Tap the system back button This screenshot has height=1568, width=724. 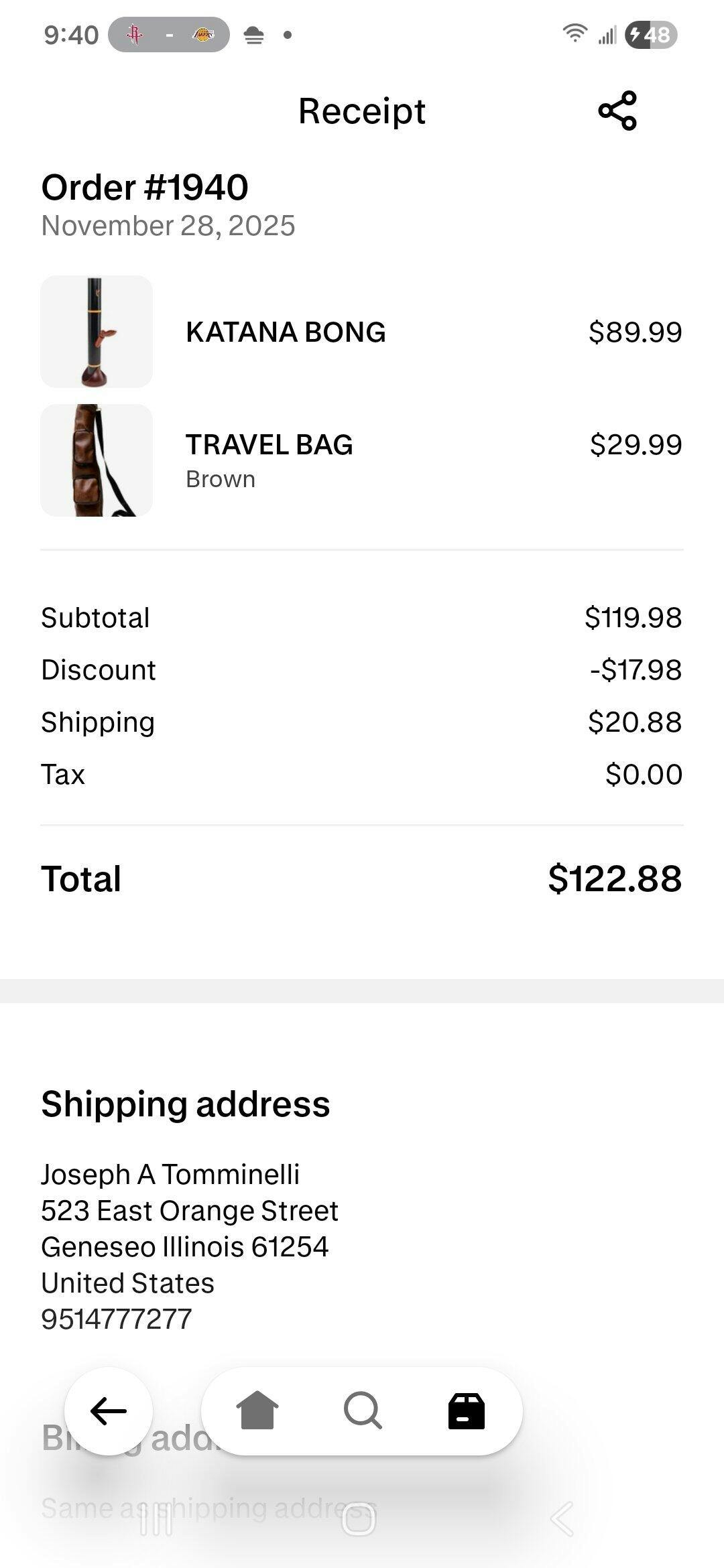(x=562, y=1519)
